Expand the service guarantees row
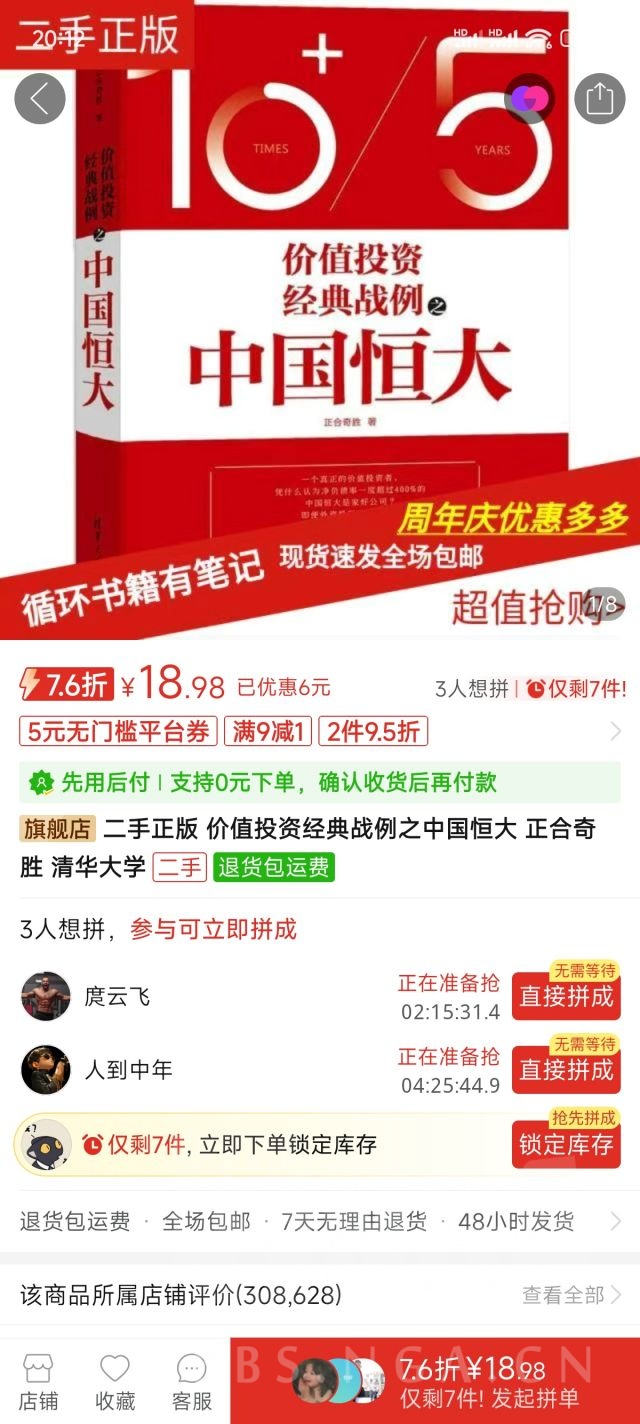The width and height of the screenshot is (640, 1424). pyautogui.click(x=320, y=1221)
